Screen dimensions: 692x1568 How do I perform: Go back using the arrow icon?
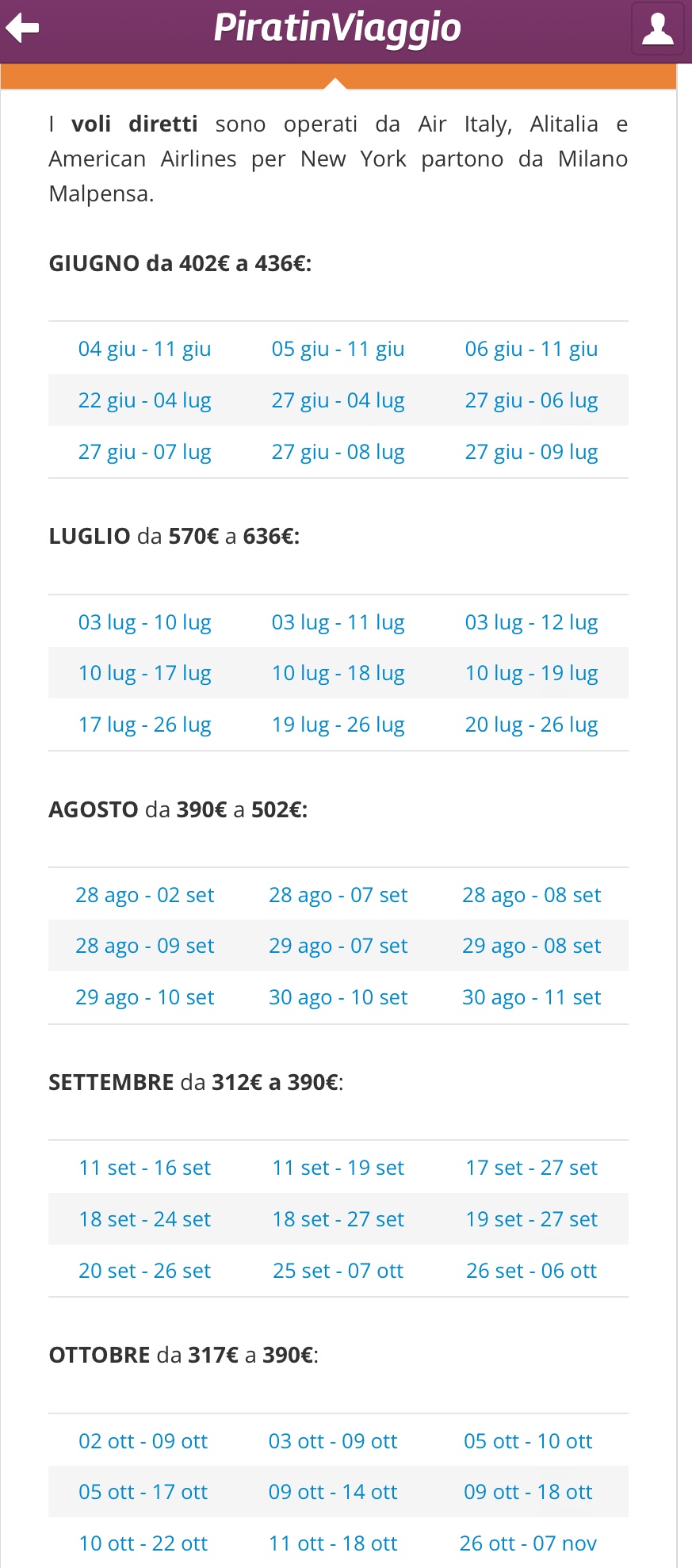[x=23, y=29]
